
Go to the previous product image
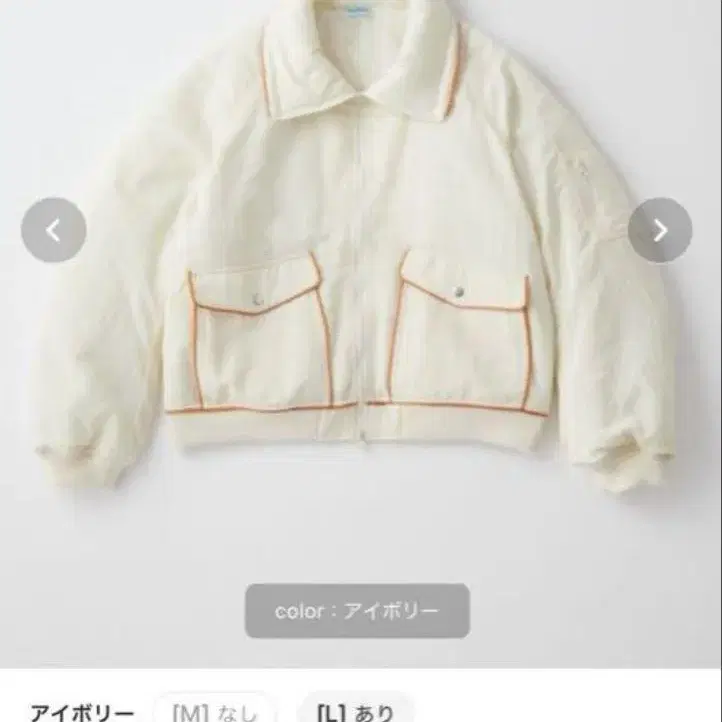53,231
